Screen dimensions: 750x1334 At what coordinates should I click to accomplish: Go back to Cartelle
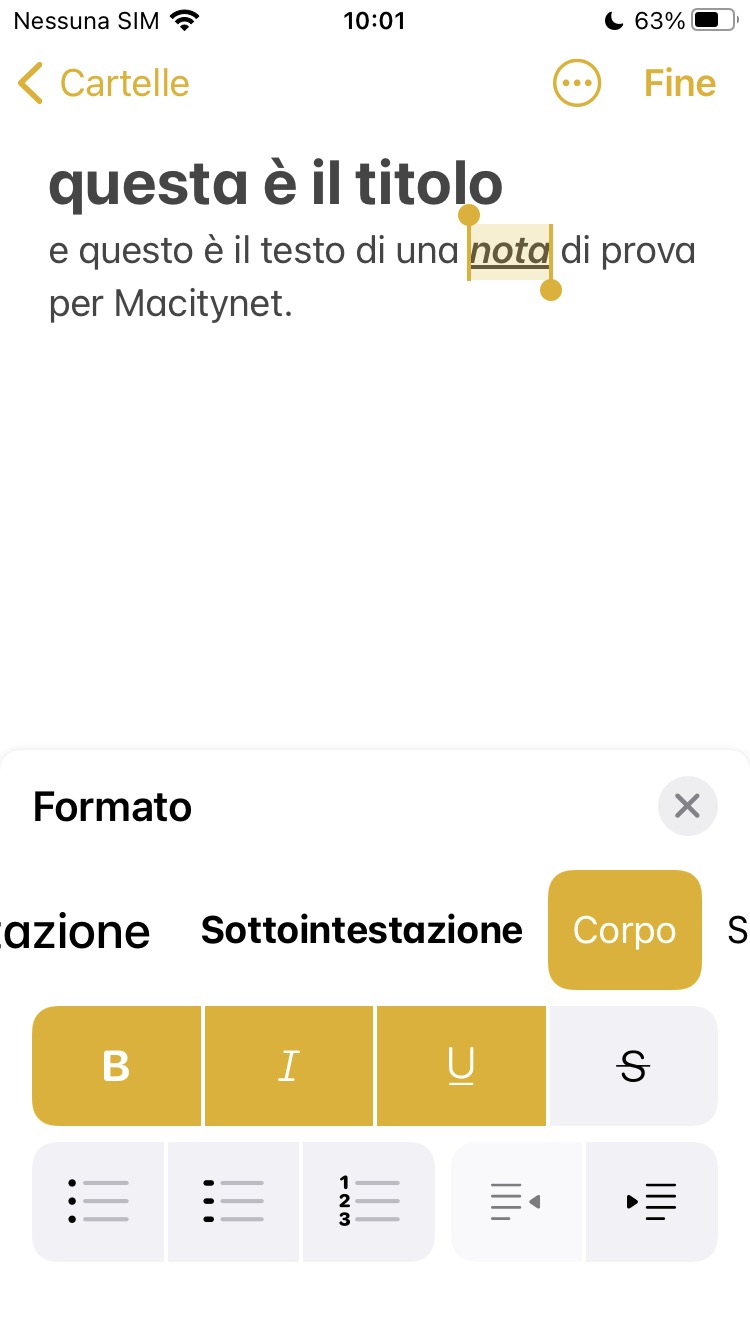click(104, 83)
